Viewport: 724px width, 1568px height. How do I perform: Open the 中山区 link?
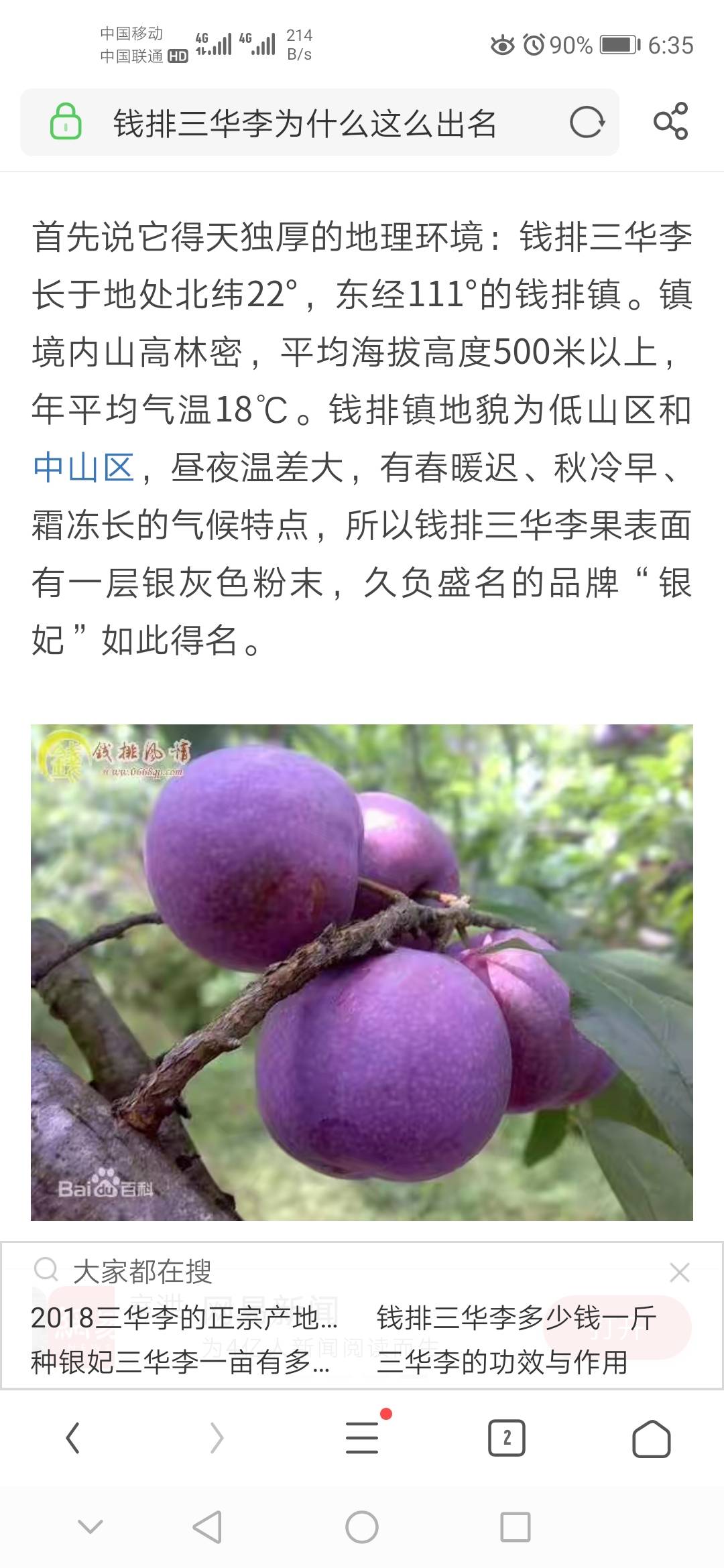[x=84, y=467]
